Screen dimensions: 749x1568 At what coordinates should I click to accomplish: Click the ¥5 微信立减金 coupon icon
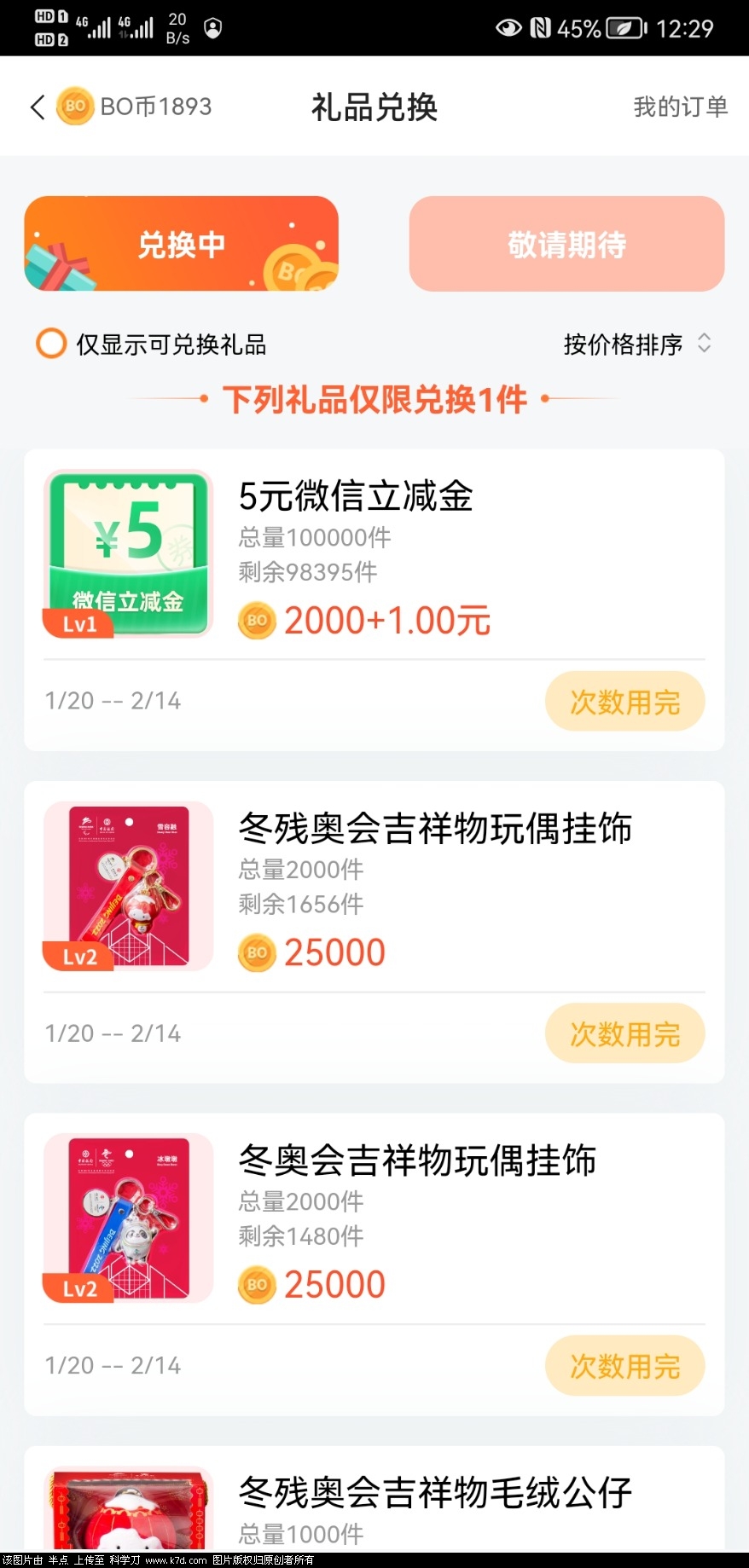126,550
